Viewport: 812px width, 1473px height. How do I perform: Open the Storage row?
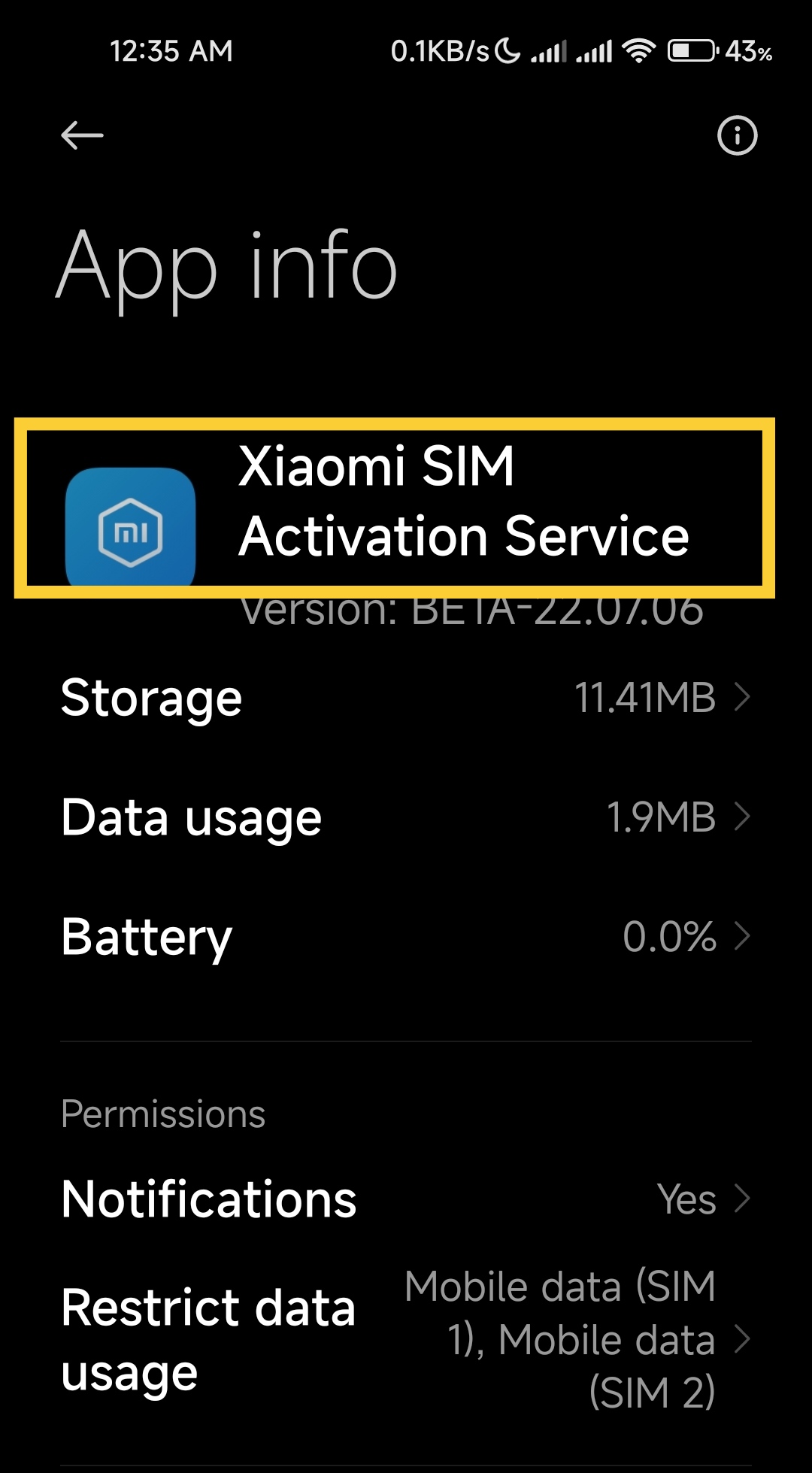pos(406,697)
